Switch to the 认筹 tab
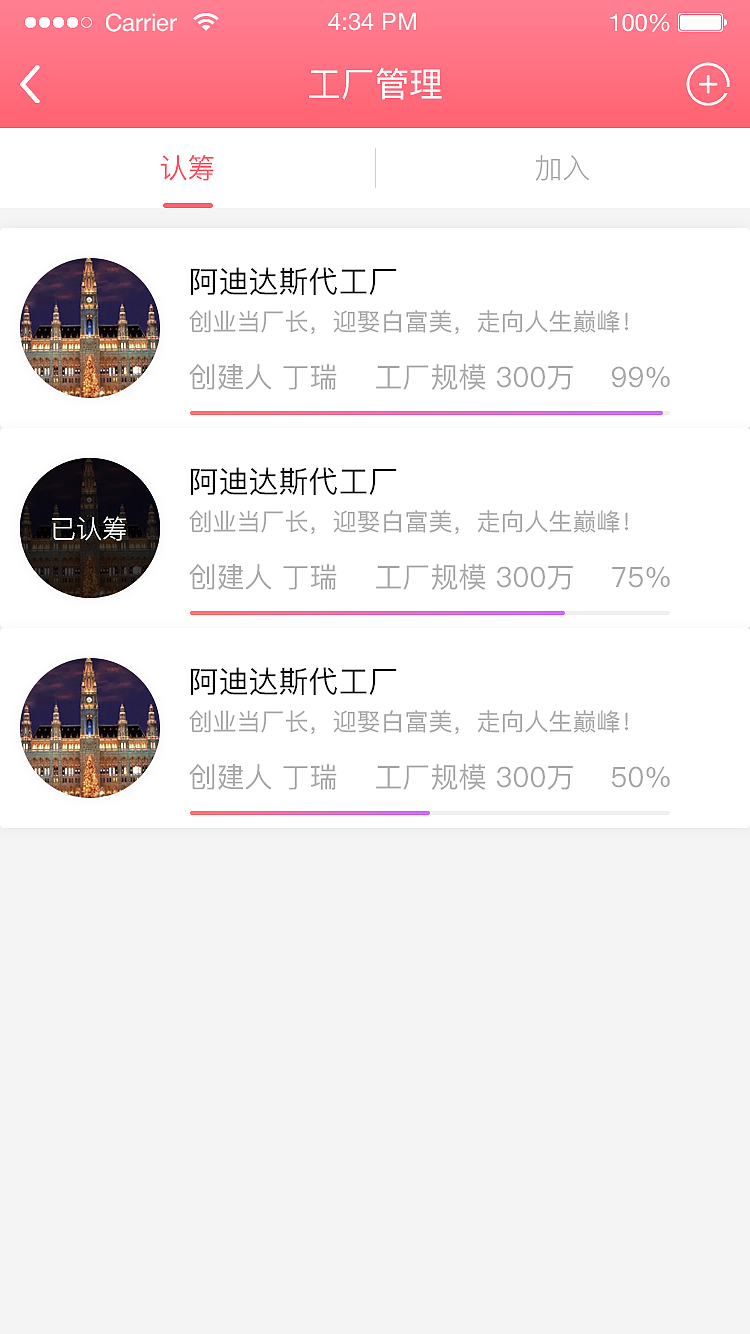750x1334 pixels. pyautogui.click(x=188, y=169)
